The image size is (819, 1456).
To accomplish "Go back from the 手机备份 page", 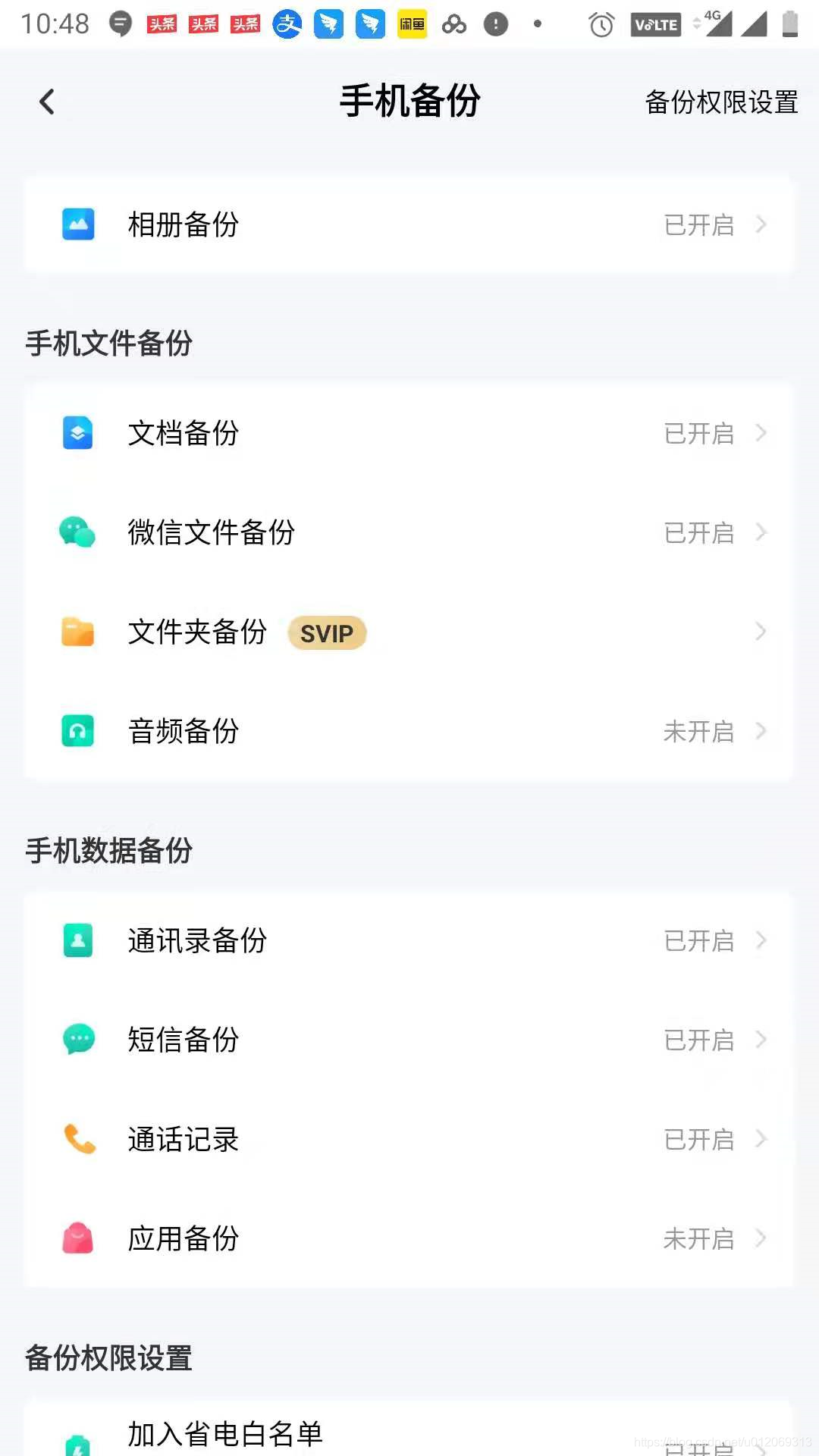I will (x=47, y=102).
